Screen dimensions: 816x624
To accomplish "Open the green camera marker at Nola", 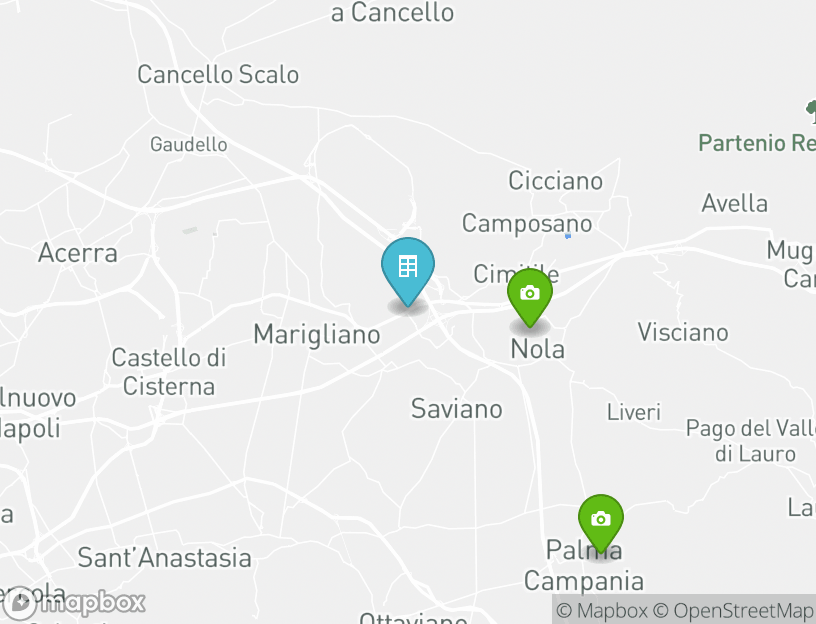I will tap(530, 295).
